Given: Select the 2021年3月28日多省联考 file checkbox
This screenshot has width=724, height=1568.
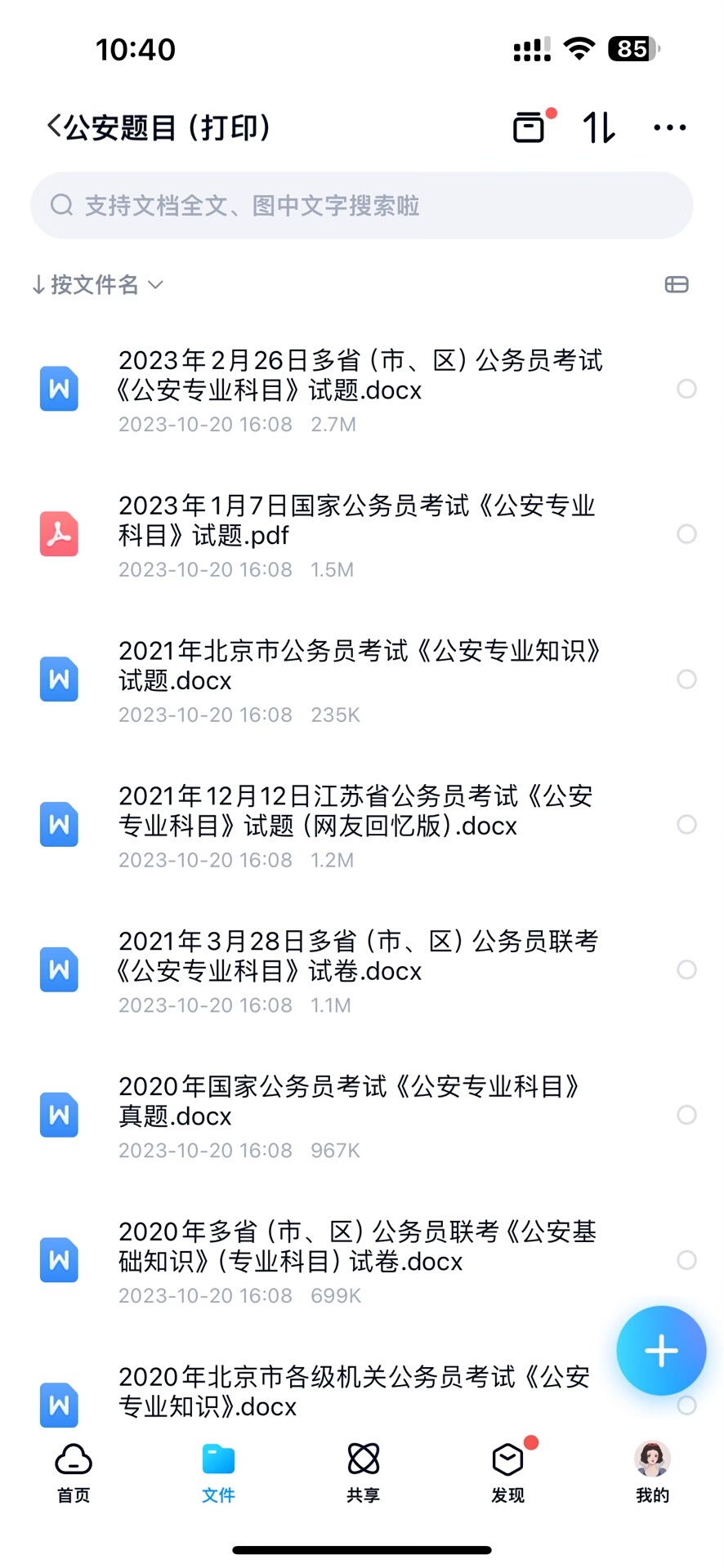Looking at the screenshot, I should (x=686, y=970).
